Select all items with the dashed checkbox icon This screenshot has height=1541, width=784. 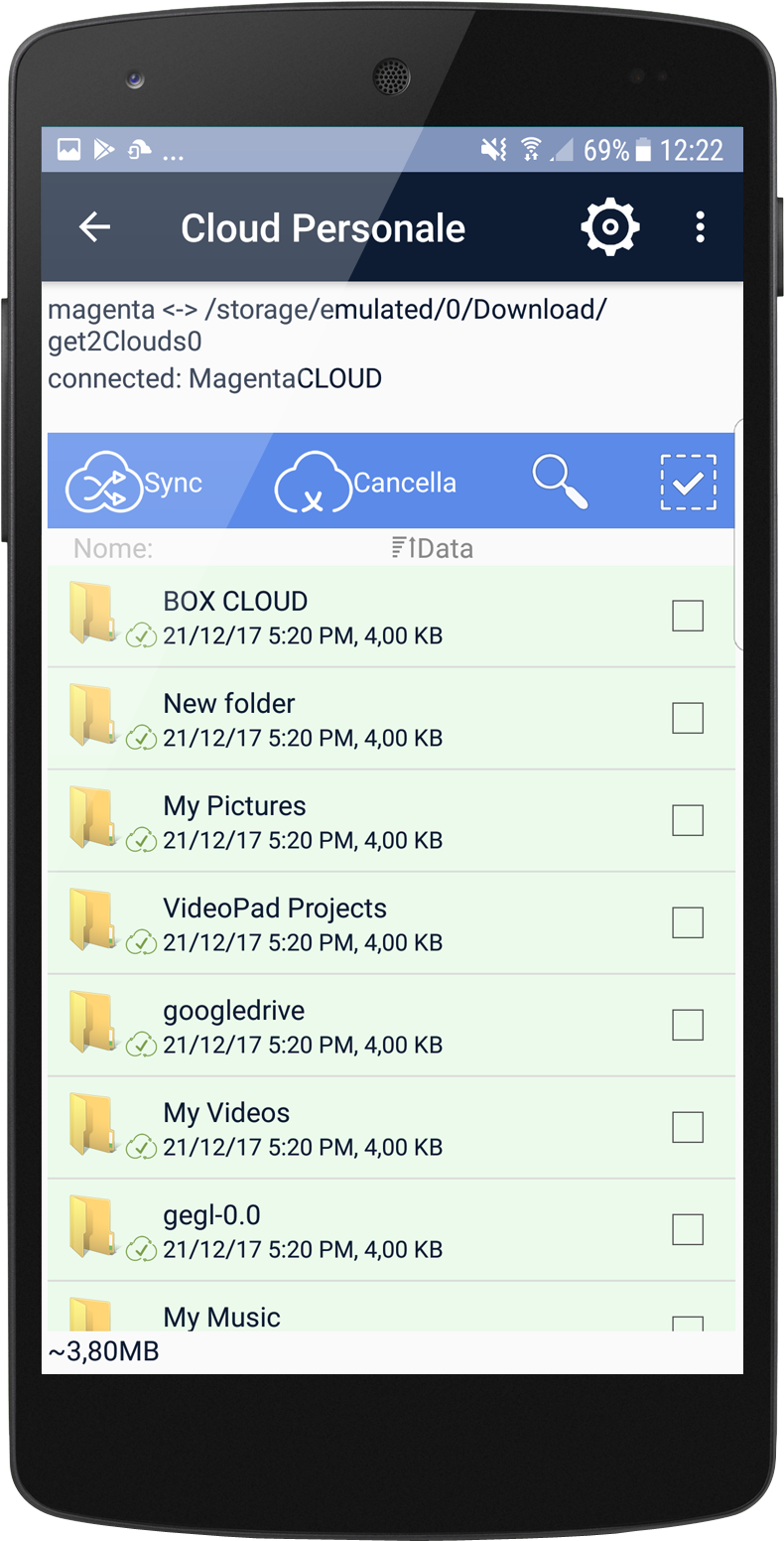688,483
